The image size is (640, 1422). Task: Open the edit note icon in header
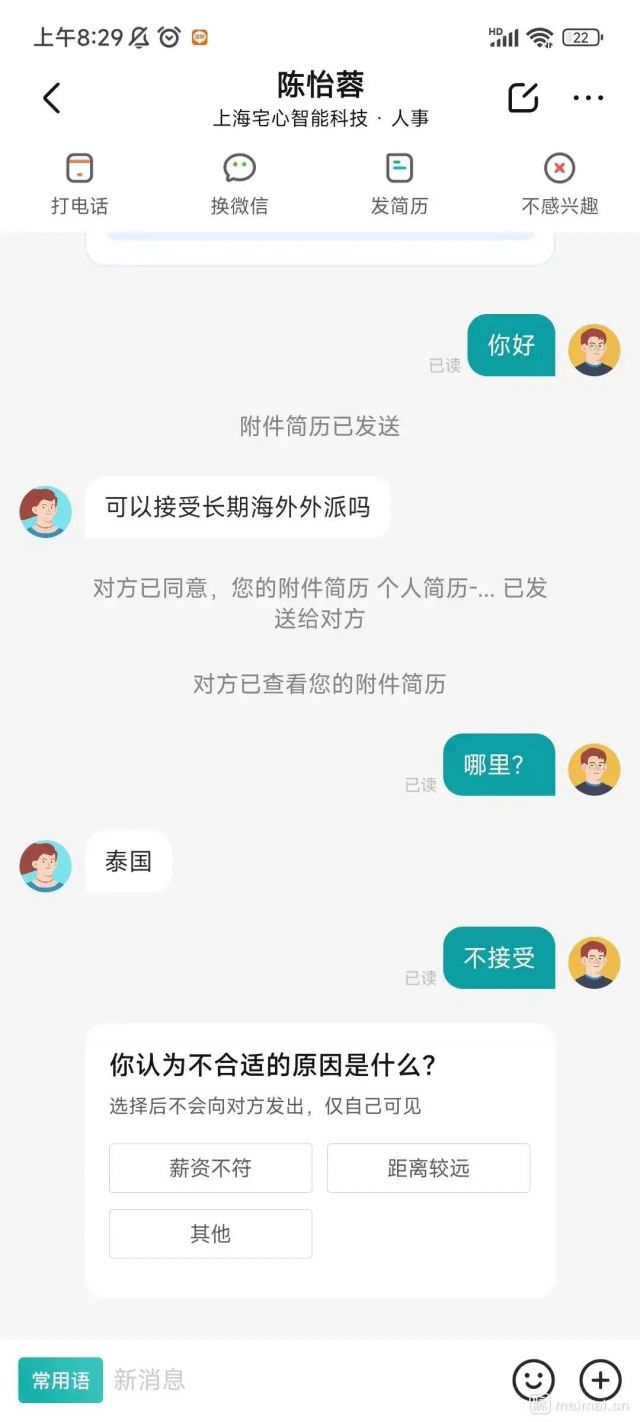pos(523,98)
